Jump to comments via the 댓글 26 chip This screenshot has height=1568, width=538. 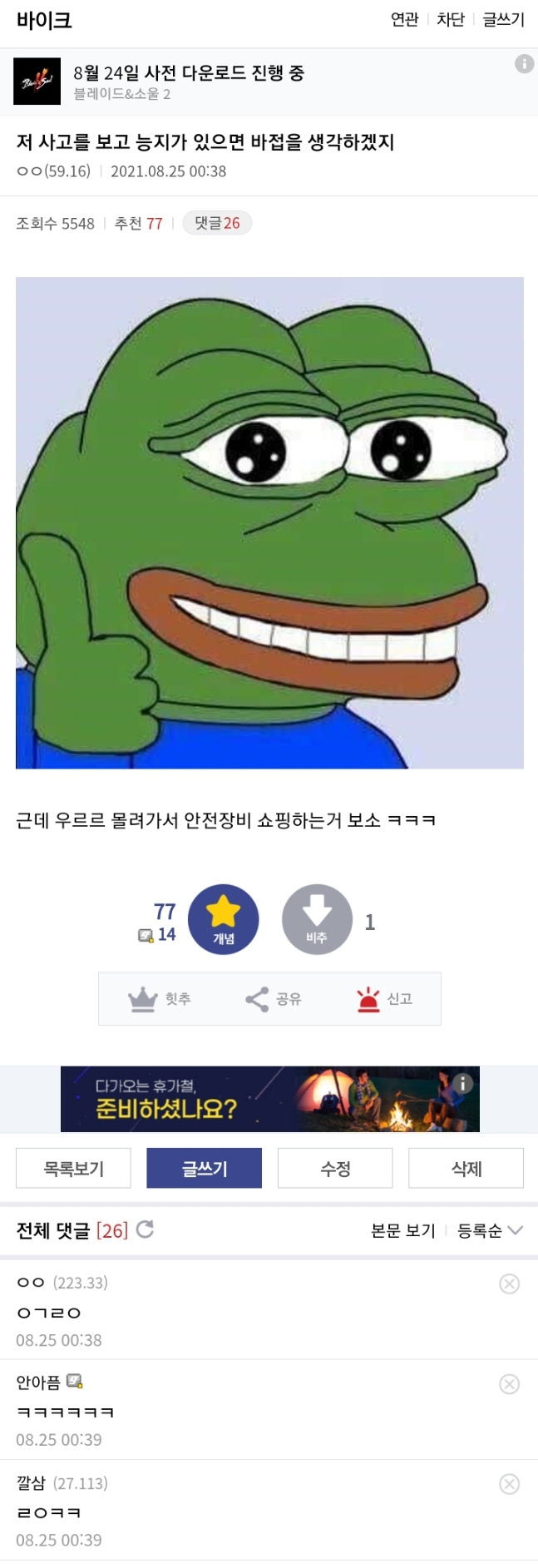(217, 223)
